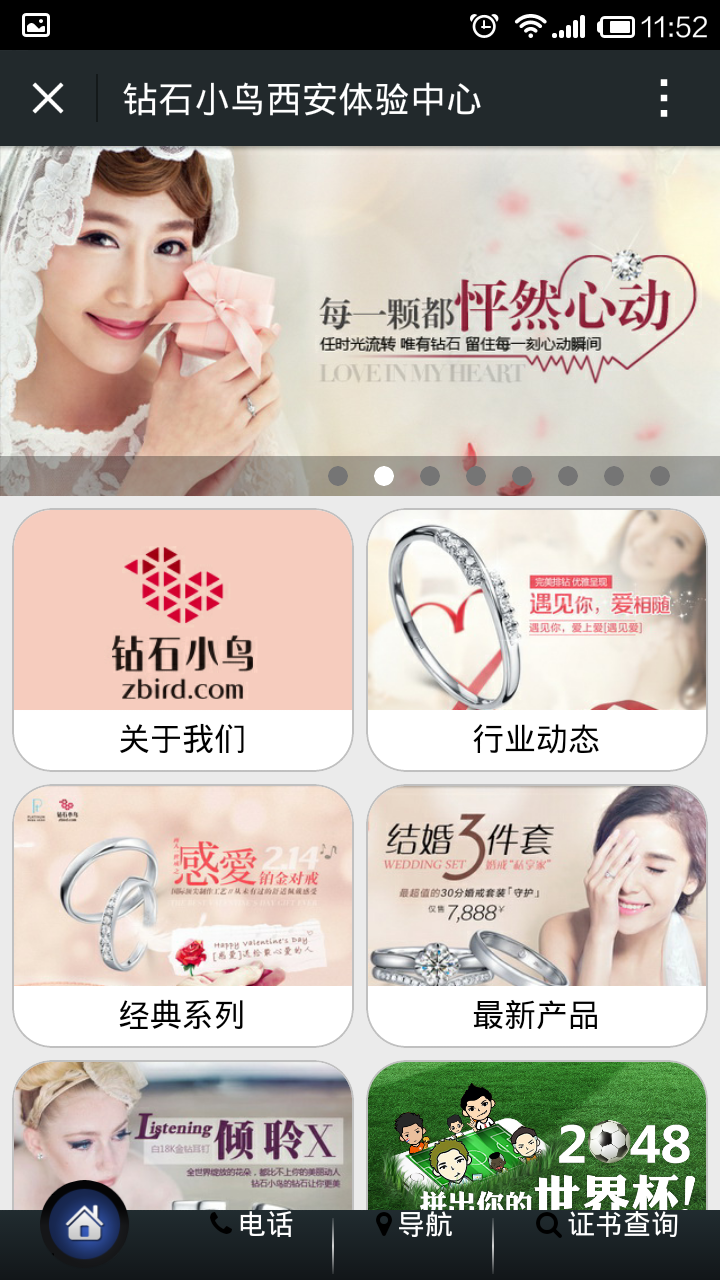Image resolution: width=720 pixels, height=1280 pixels.
Task: Open the overflow menu
Action: (664, 98)
